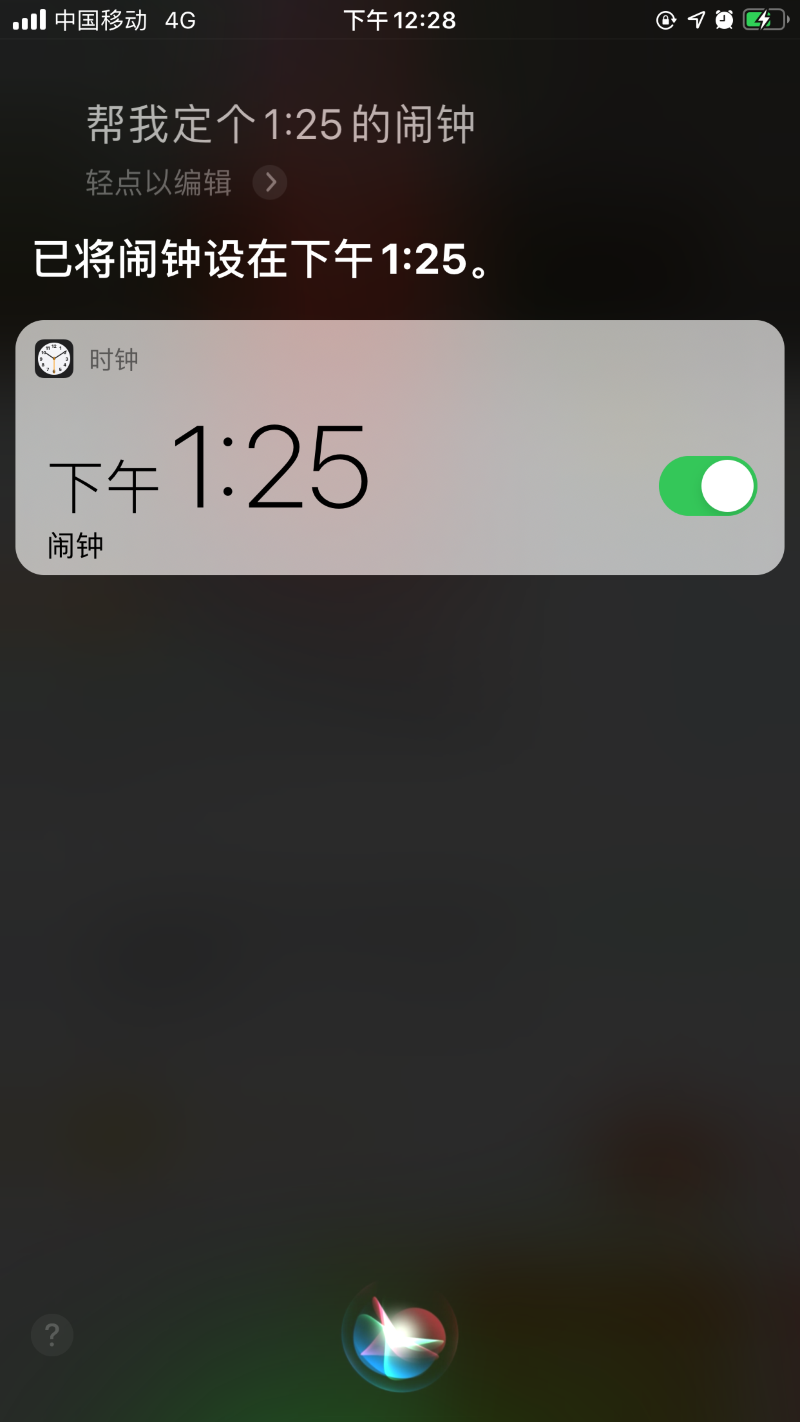800x1422 pixels.
Task: Edit the request 帮我定个1:25的闹钟
Action: [280, 125]
